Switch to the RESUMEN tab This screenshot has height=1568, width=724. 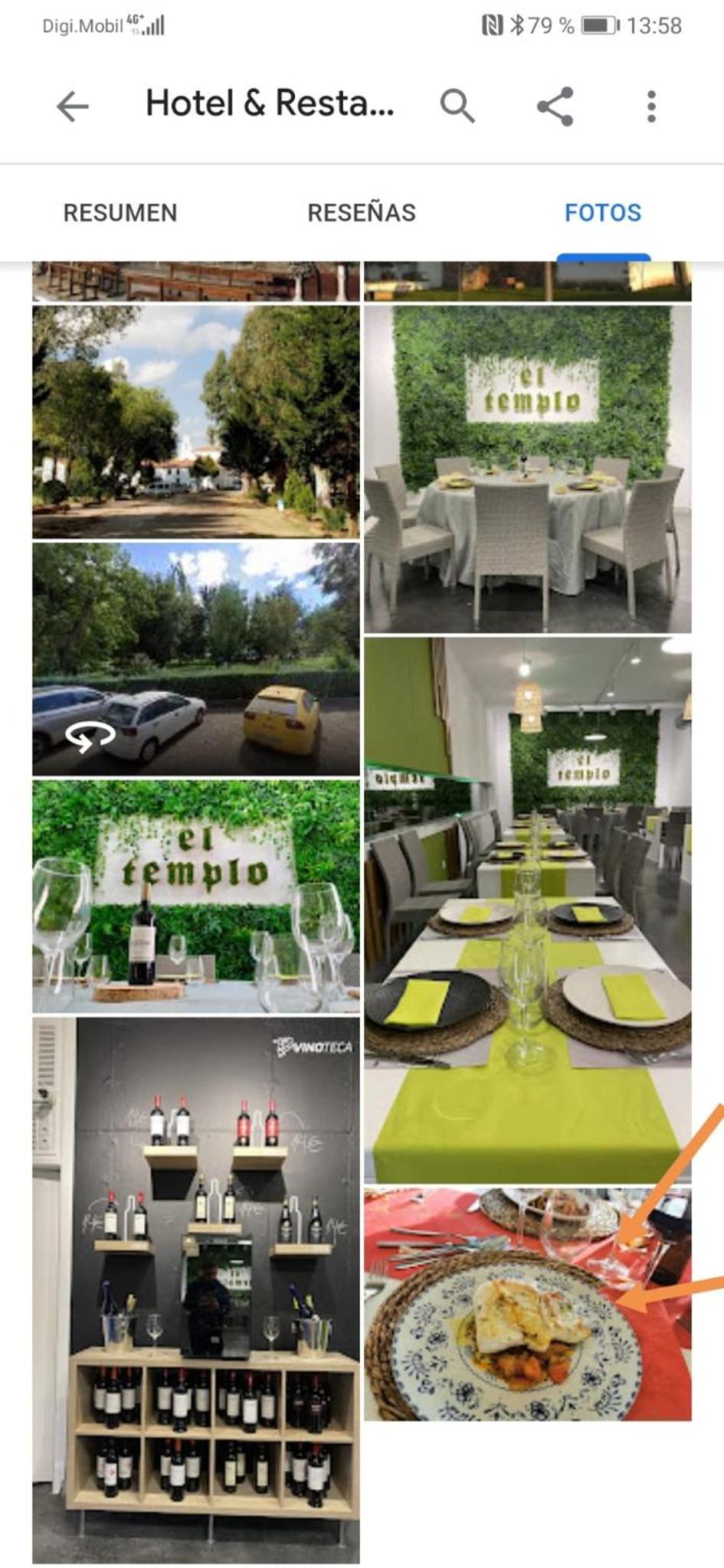(x=120, y=213)
